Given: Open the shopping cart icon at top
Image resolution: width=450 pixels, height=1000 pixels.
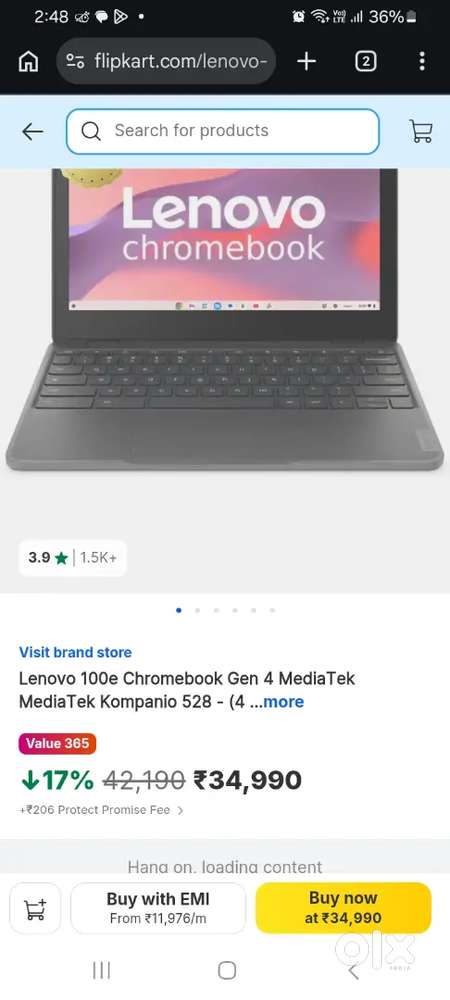Looking at the screenshot, I should tap(421, 131).
